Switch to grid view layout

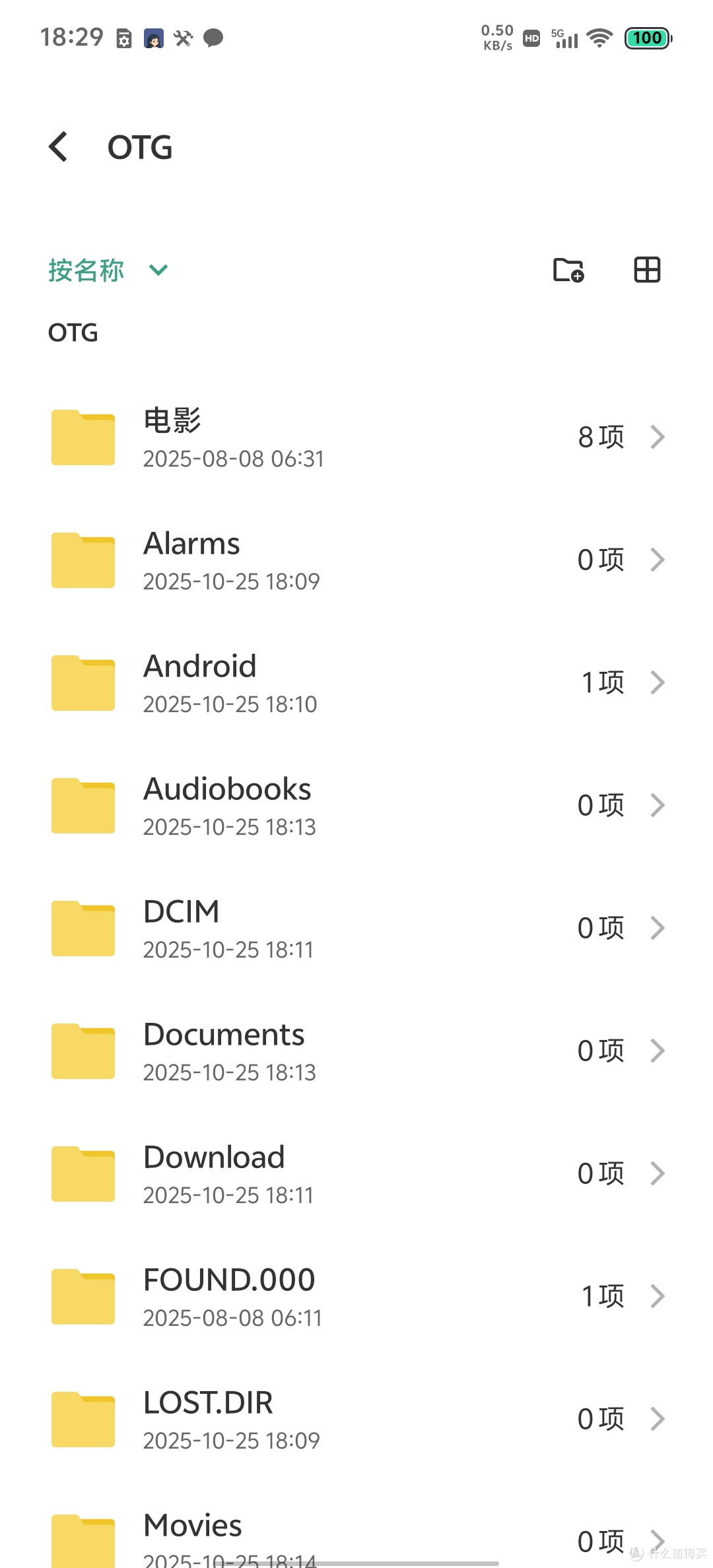[x=647, y=269]
